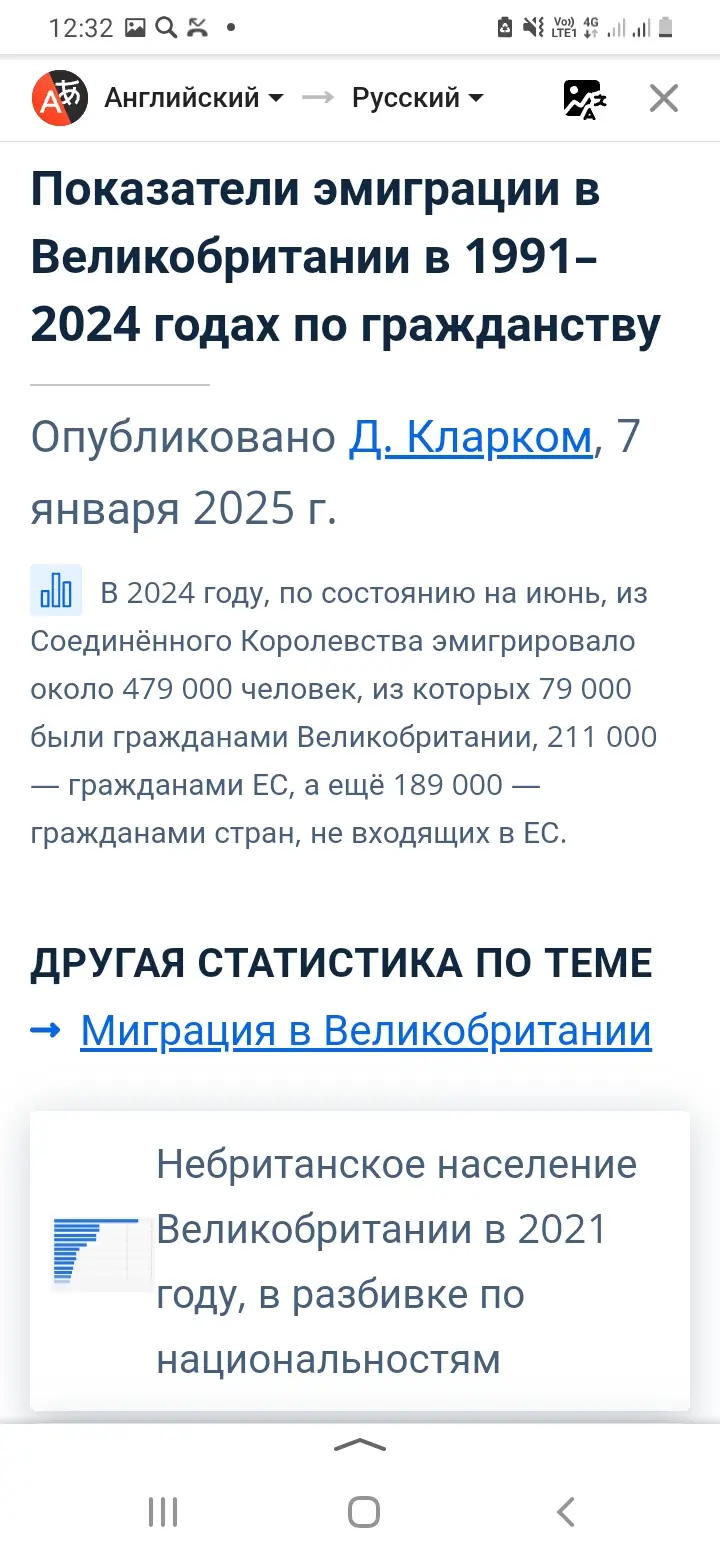Image resolution: width=720 pixels, height=1560 pixels.
Task: Tap the image translation icon
Action: pos(584,99)
